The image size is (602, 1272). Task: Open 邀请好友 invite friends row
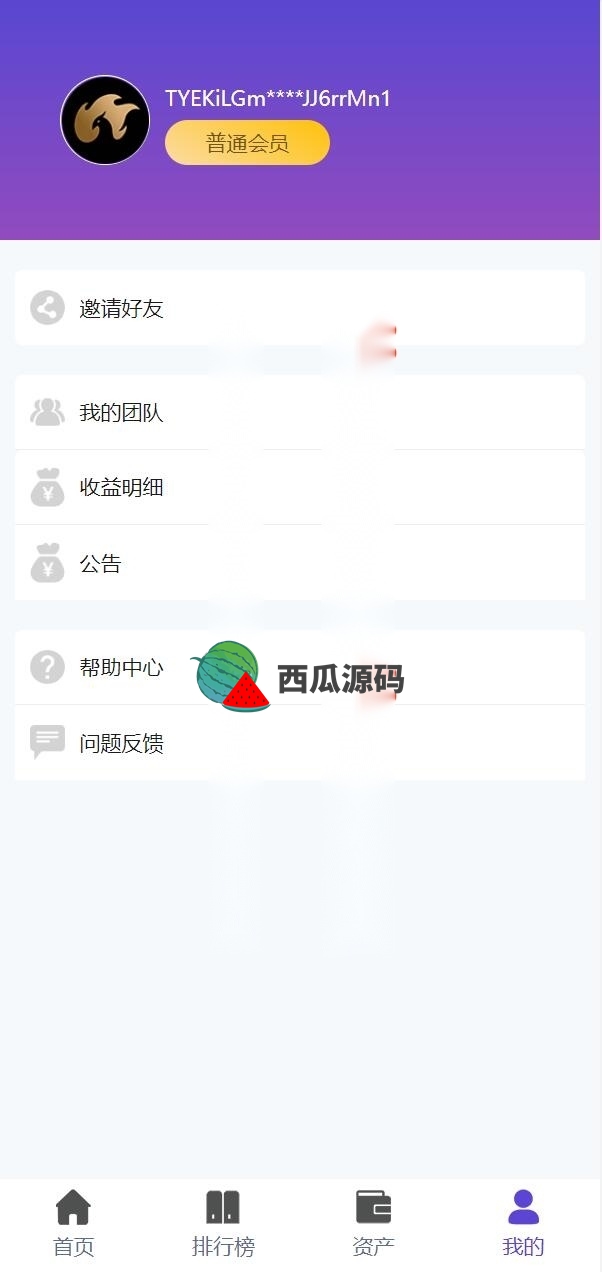tap(300, 308)
